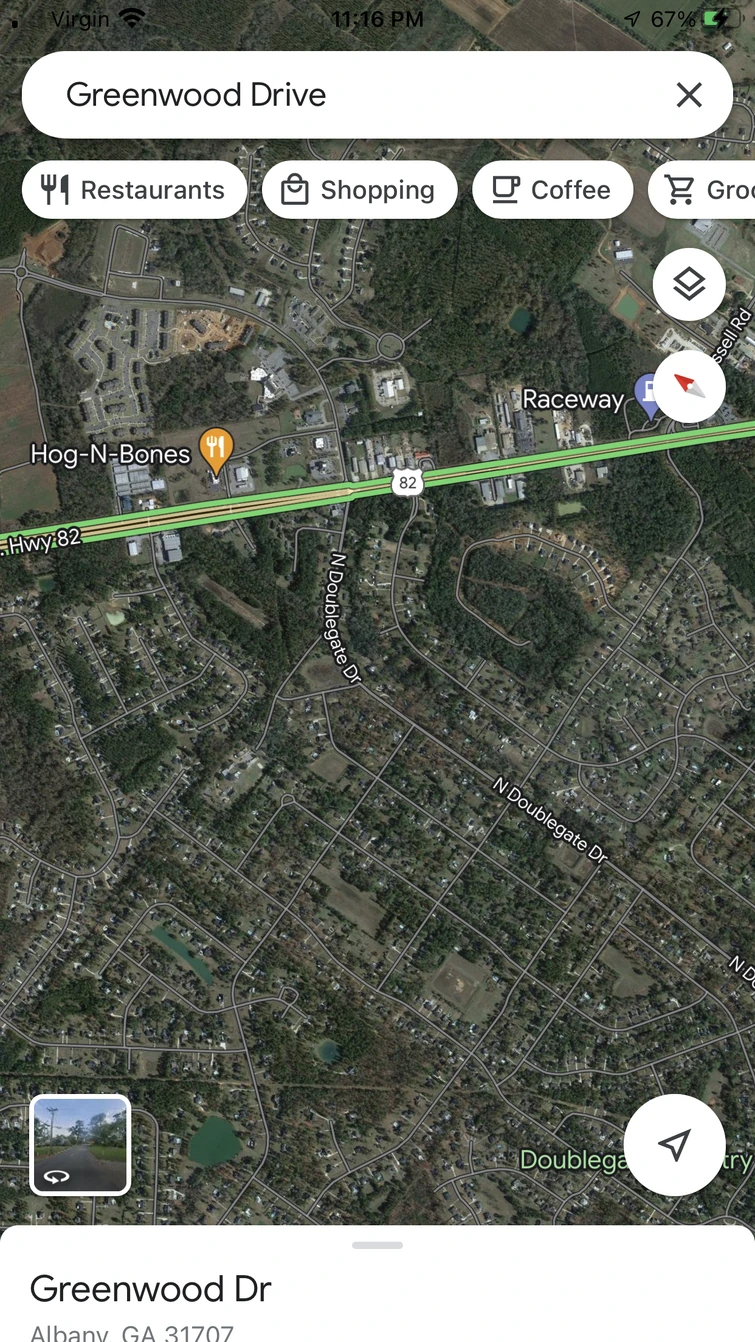Open the map layers selector
The image size is (755, 1342).
click(689, 284)
